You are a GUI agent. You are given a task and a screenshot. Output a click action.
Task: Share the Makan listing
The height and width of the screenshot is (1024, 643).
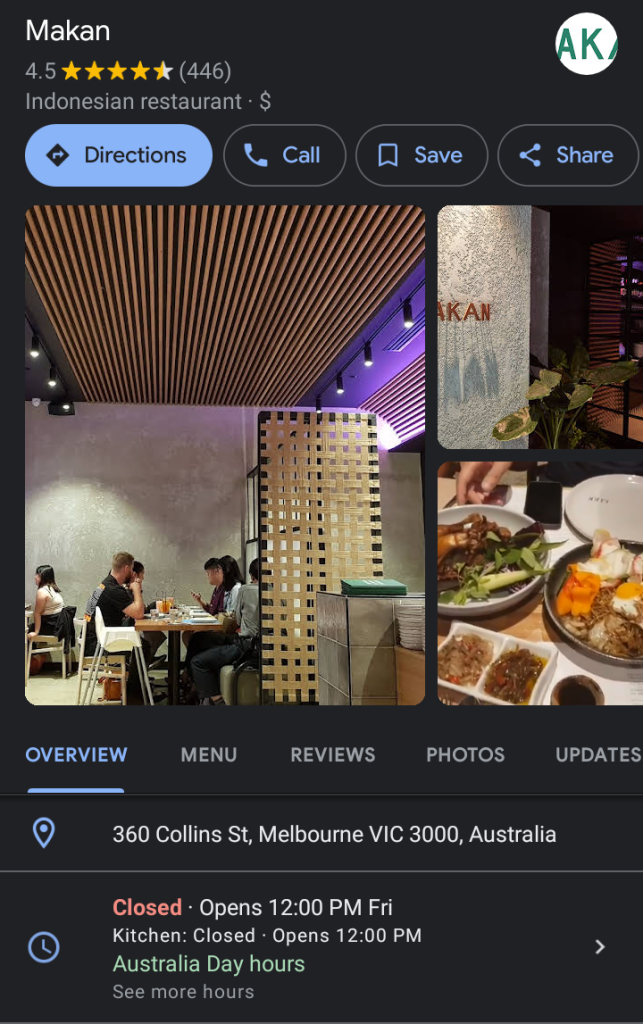point(567,155)
